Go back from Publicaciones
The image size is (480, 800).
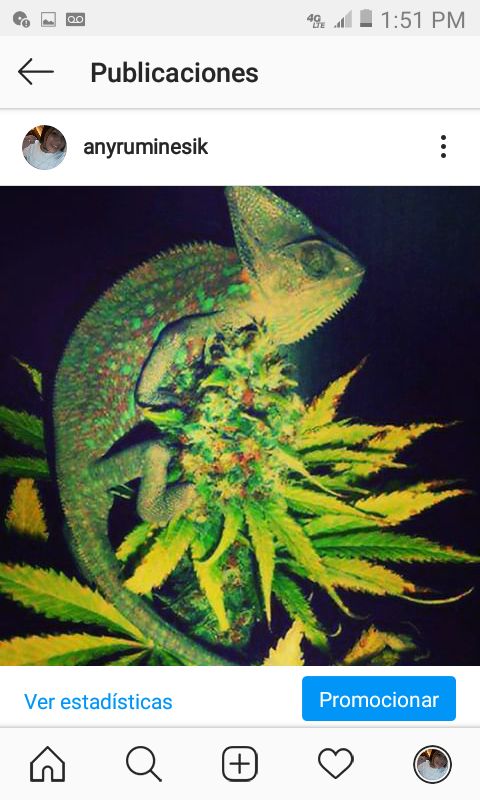click(36, 71)
